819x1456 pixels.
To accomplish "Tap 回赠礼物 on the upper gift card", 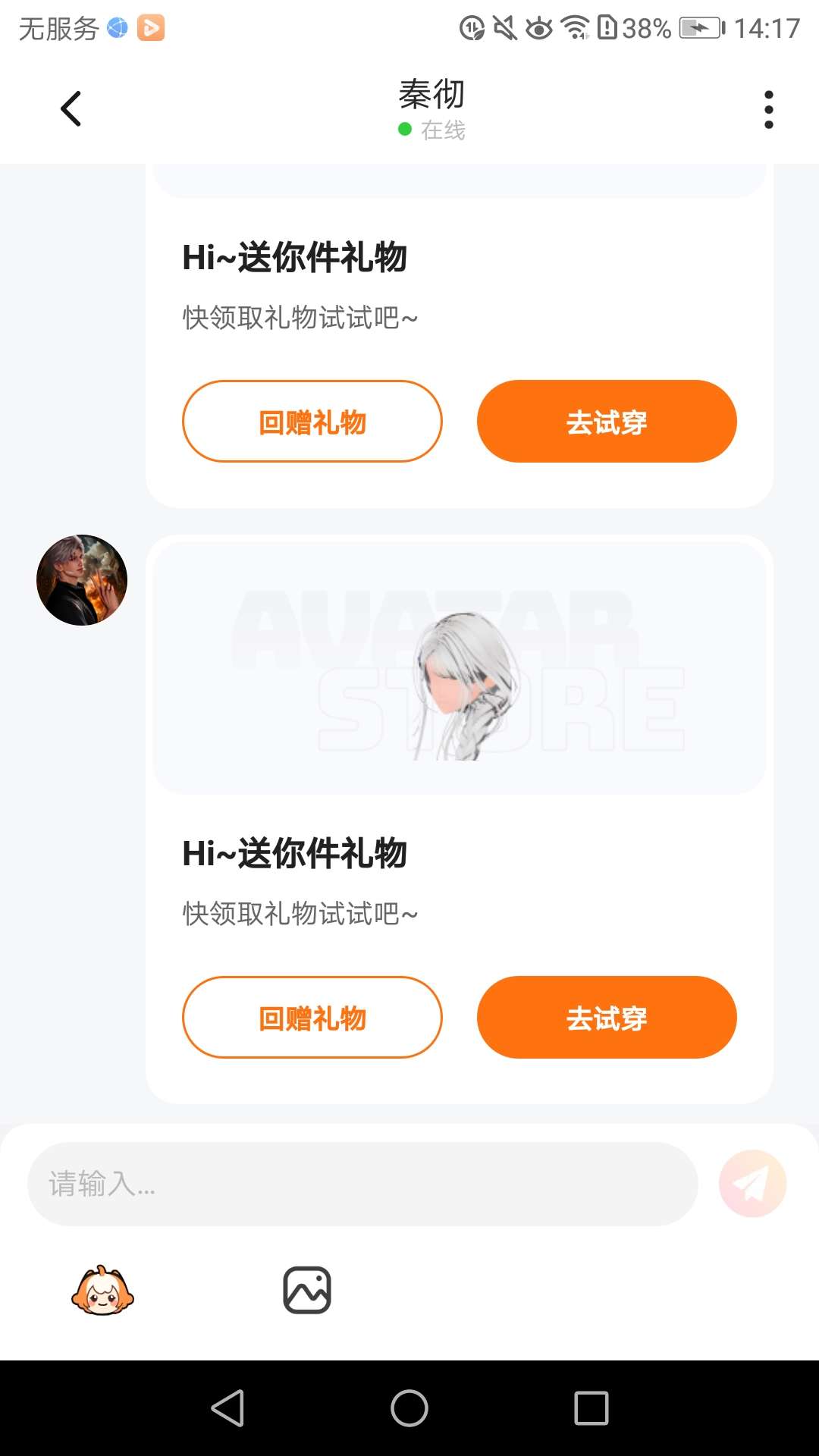I will 312,422.
